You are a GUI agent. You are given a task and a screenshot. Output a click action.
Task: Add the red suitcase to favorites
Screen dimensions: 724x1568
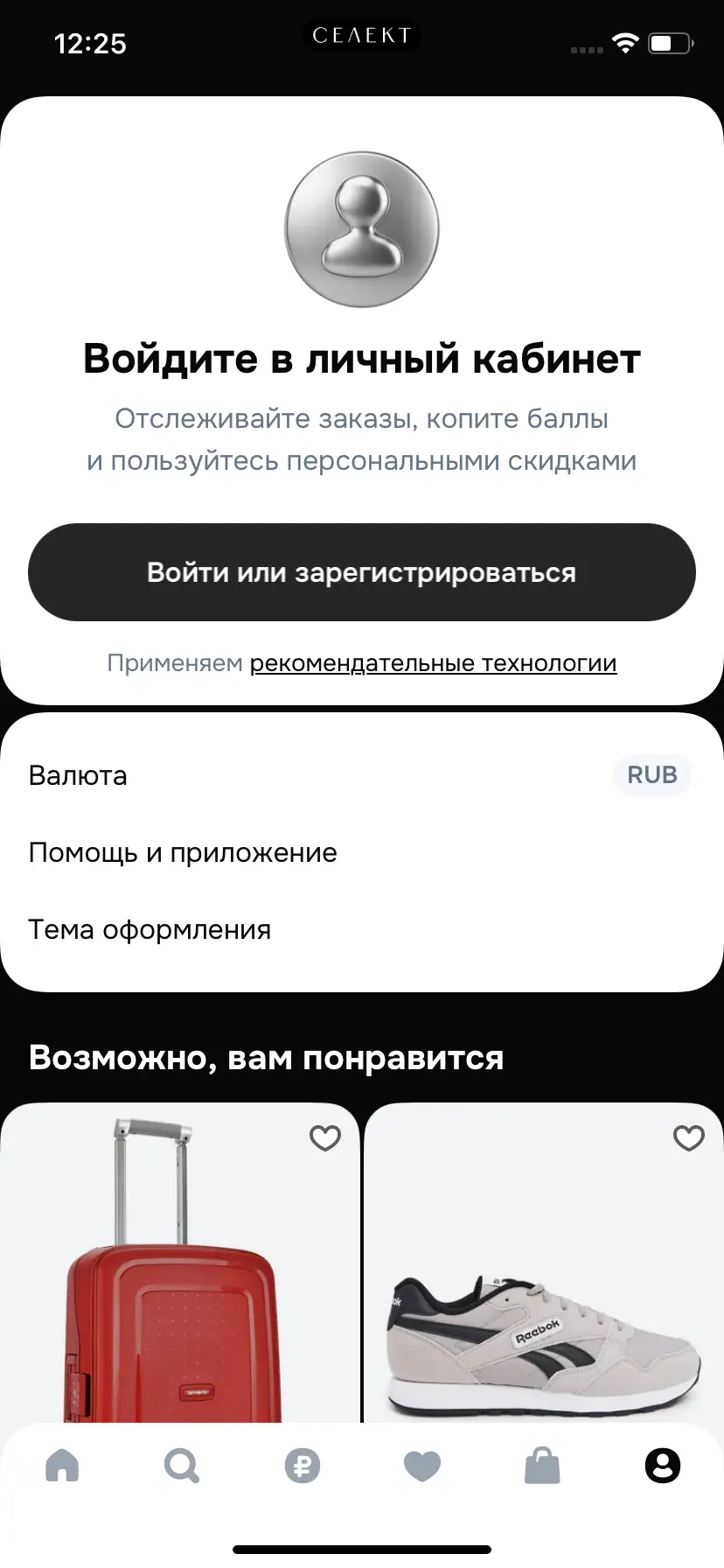pyautogui.click(x=325, y=1137)
